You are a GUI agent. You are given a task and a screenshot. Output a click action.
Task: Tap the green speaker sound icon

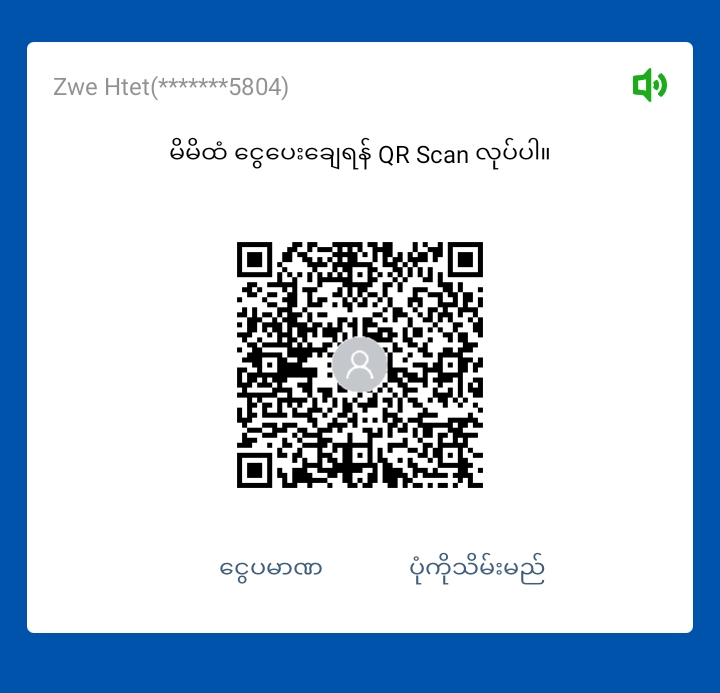click(649, 85)
